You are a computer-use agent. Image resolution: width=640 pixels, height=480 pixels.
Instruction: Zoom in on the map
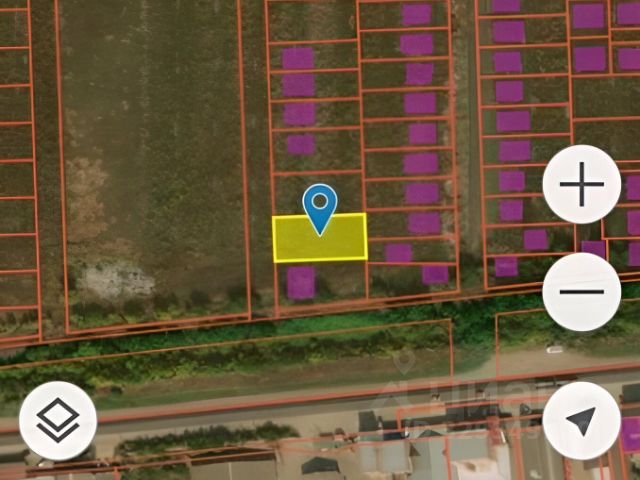pos(582,185)
